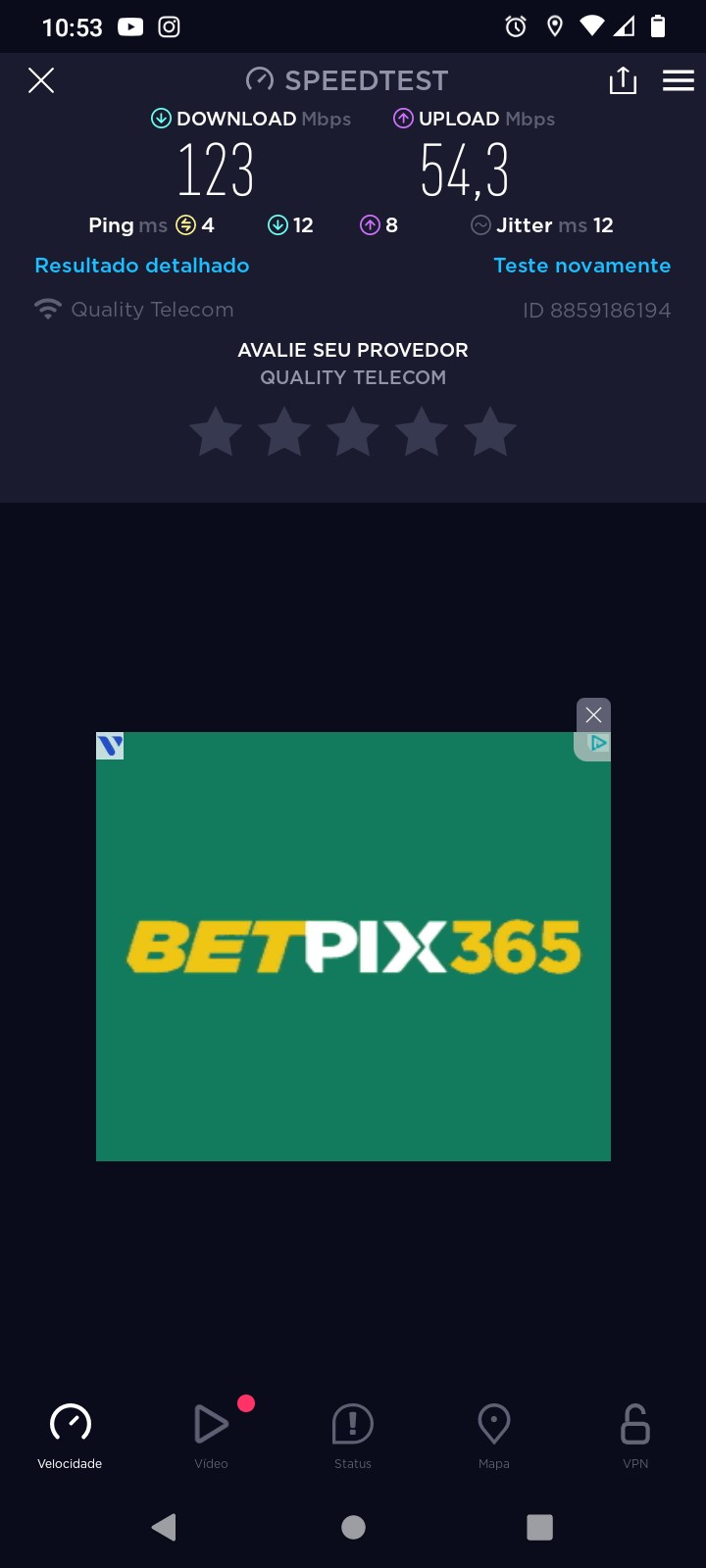The width and height of the screenshot is (706, 1568).
Task: Rate Quality Telecom five stars
Action: click(489, 432)
